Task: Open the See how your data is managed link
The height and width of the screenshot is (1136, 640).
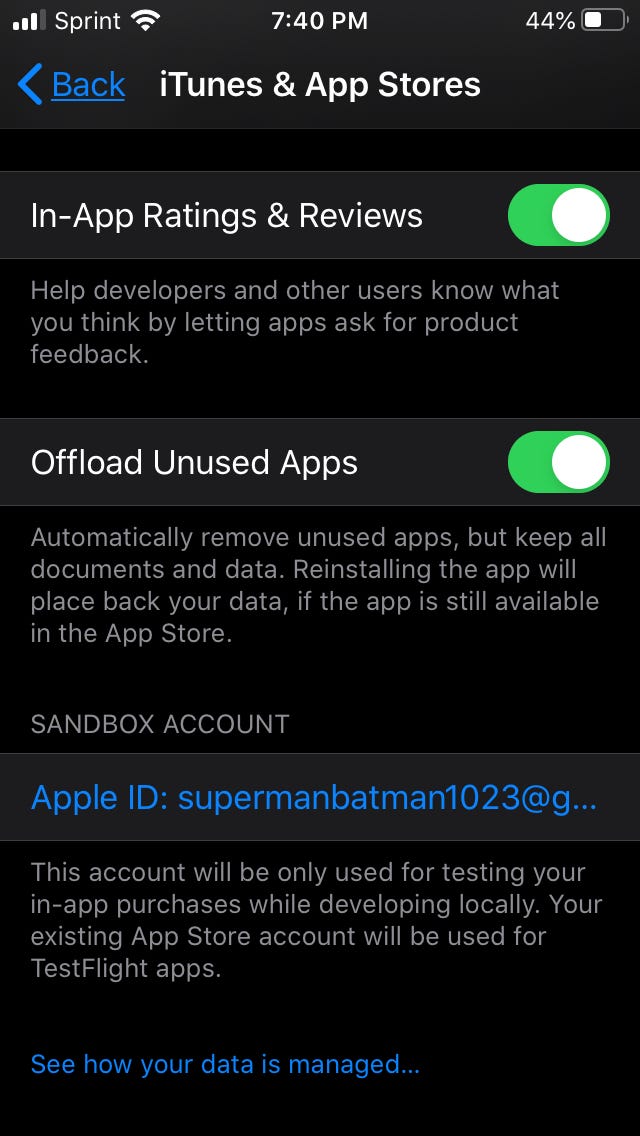Action: click(225, 1063)
